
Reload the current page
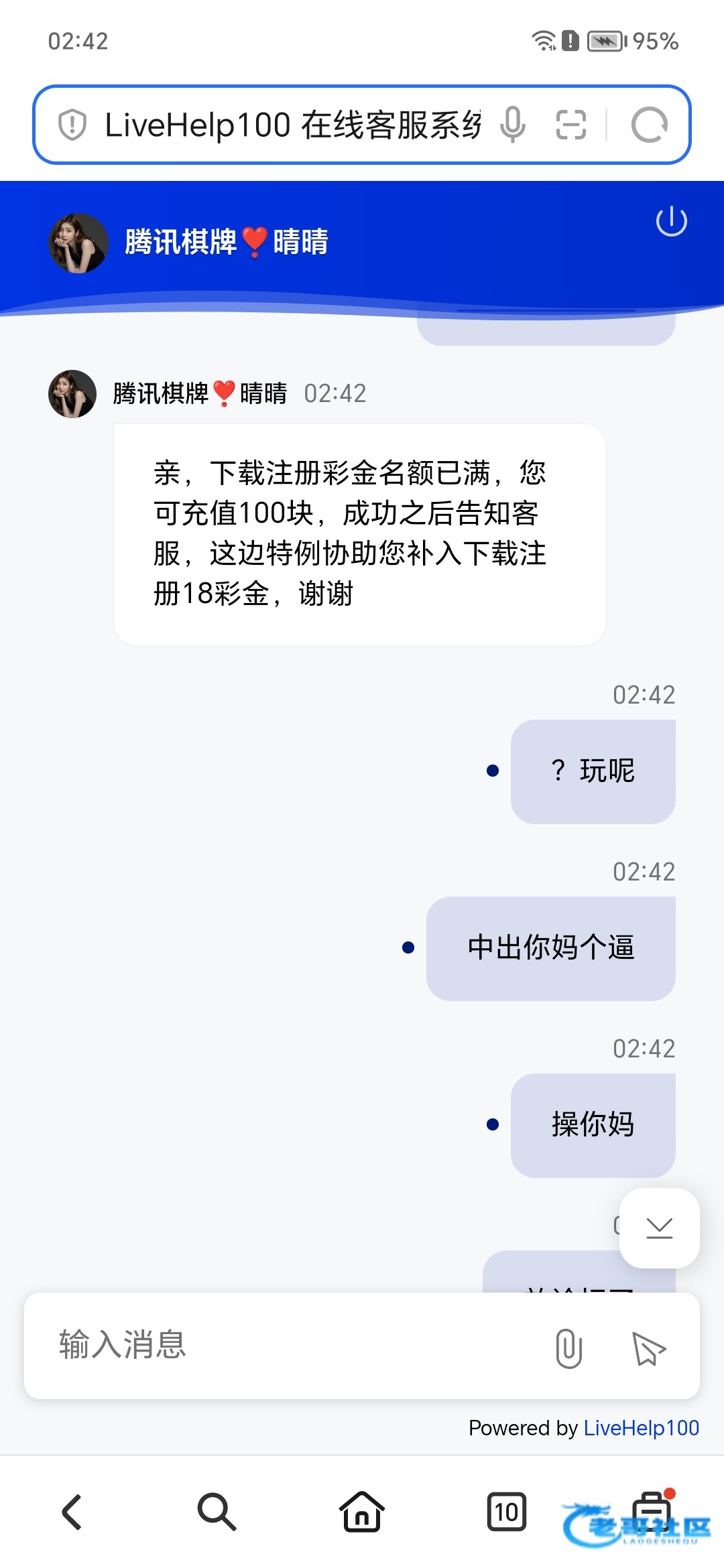(649, 125)
